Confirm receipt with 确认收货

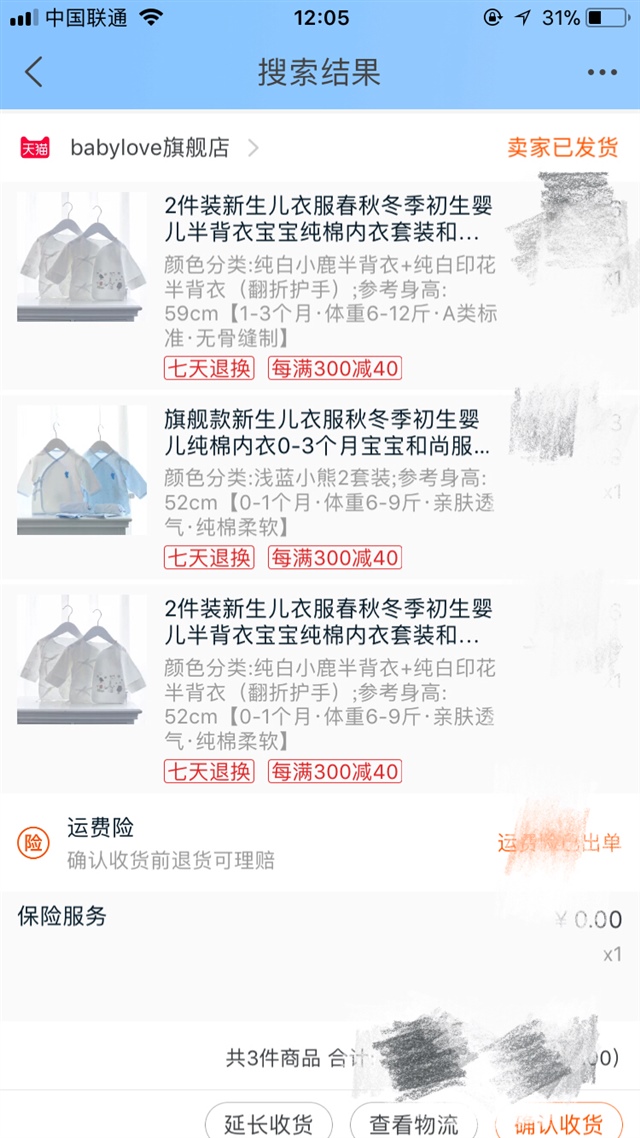click(x=559, y=1122)
